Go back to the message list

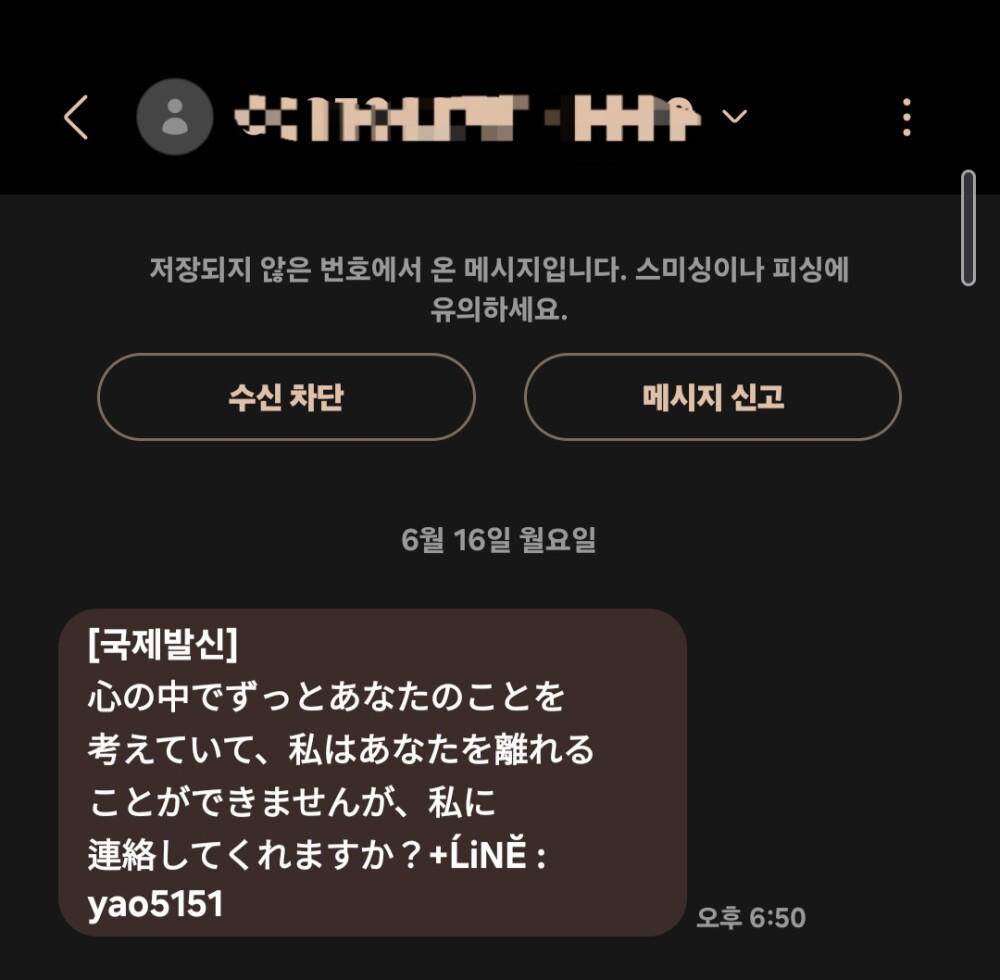point(77,117)
